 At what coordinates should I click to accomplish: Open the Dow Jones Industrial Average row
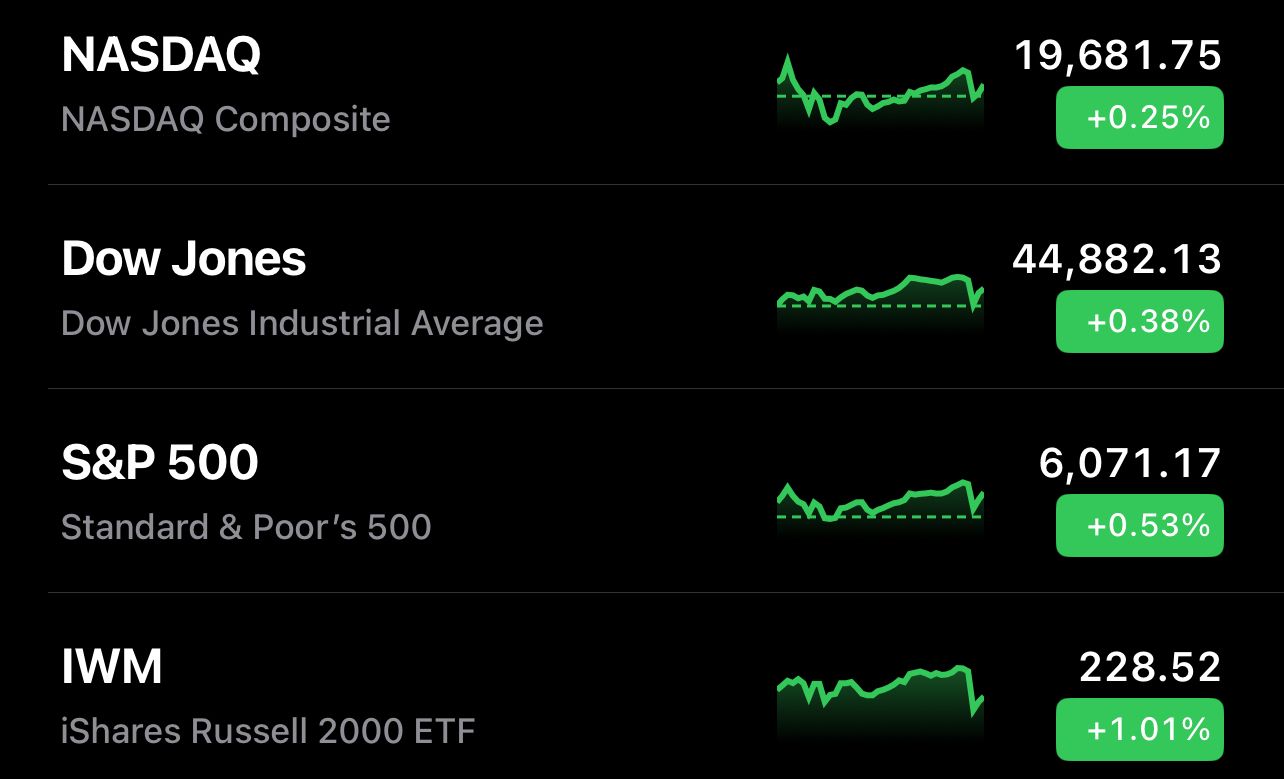[300, 290]
